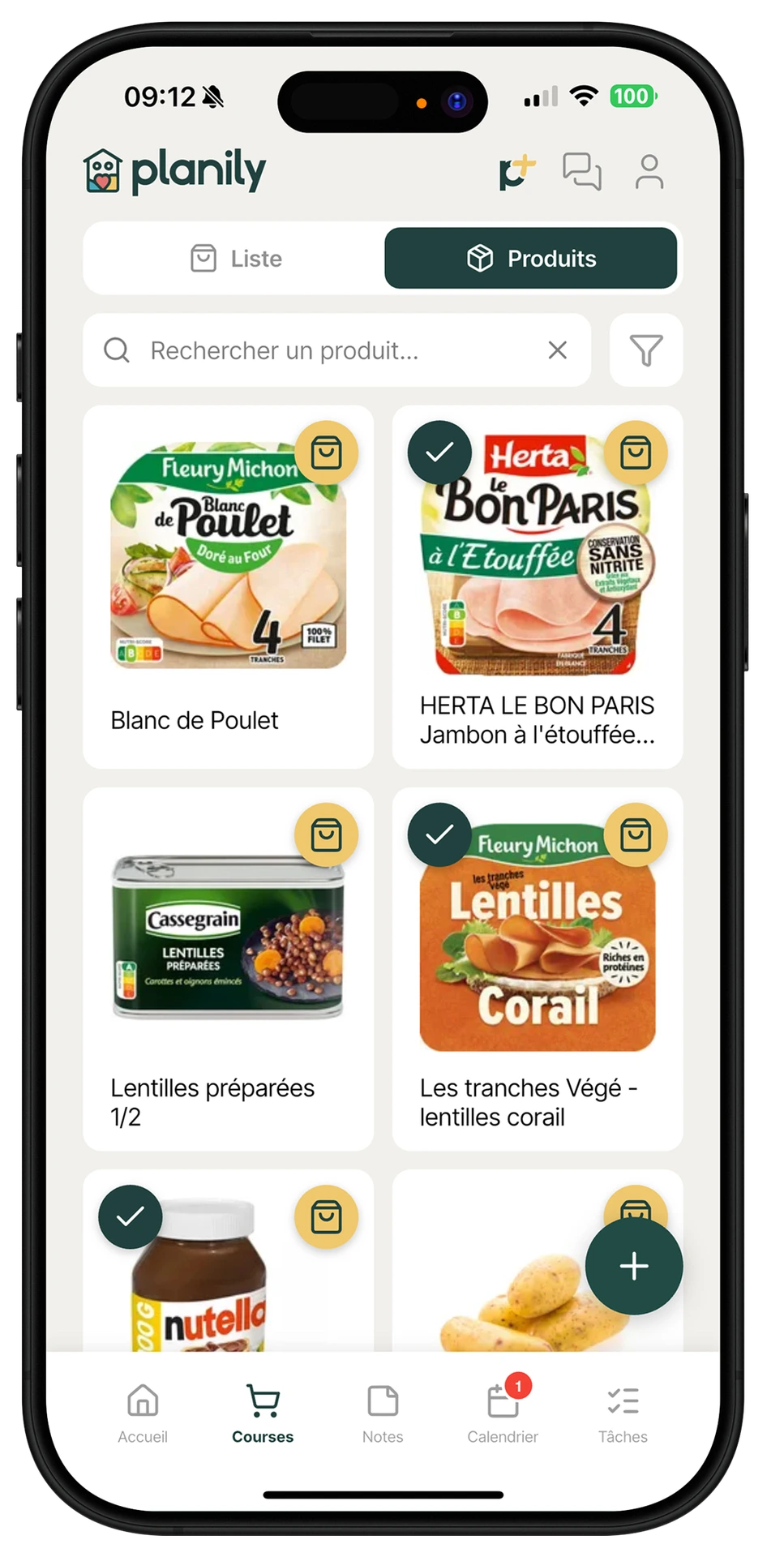This screenshot has height=1557, width=784.
Task: Uncheck Les tranches Végé lentilles corail
Action: pyautogui.click(x=439, y=834)
